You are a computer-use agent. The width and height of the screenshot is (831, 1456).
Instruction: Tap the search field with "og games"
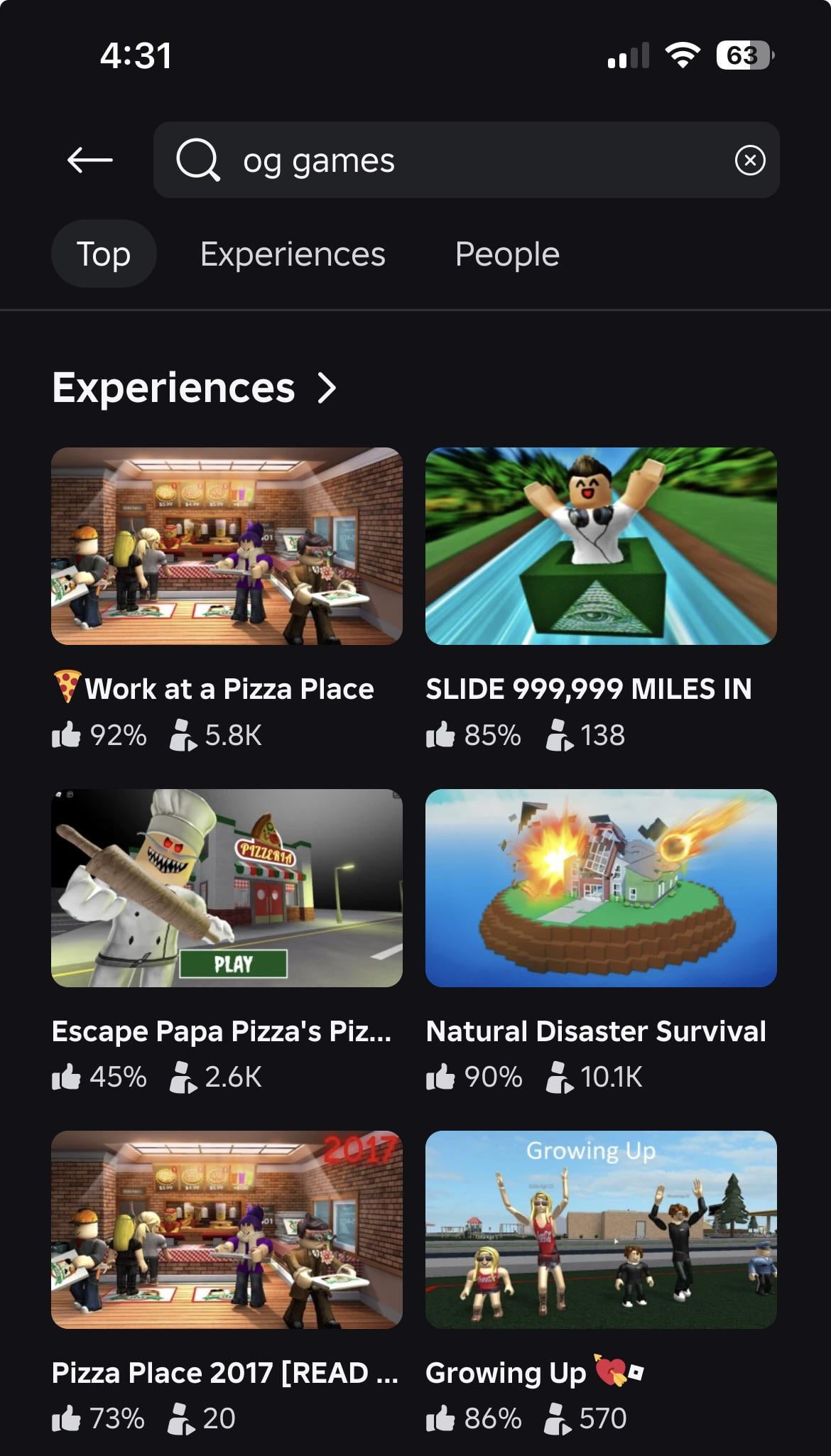click(x=455, y=160)
